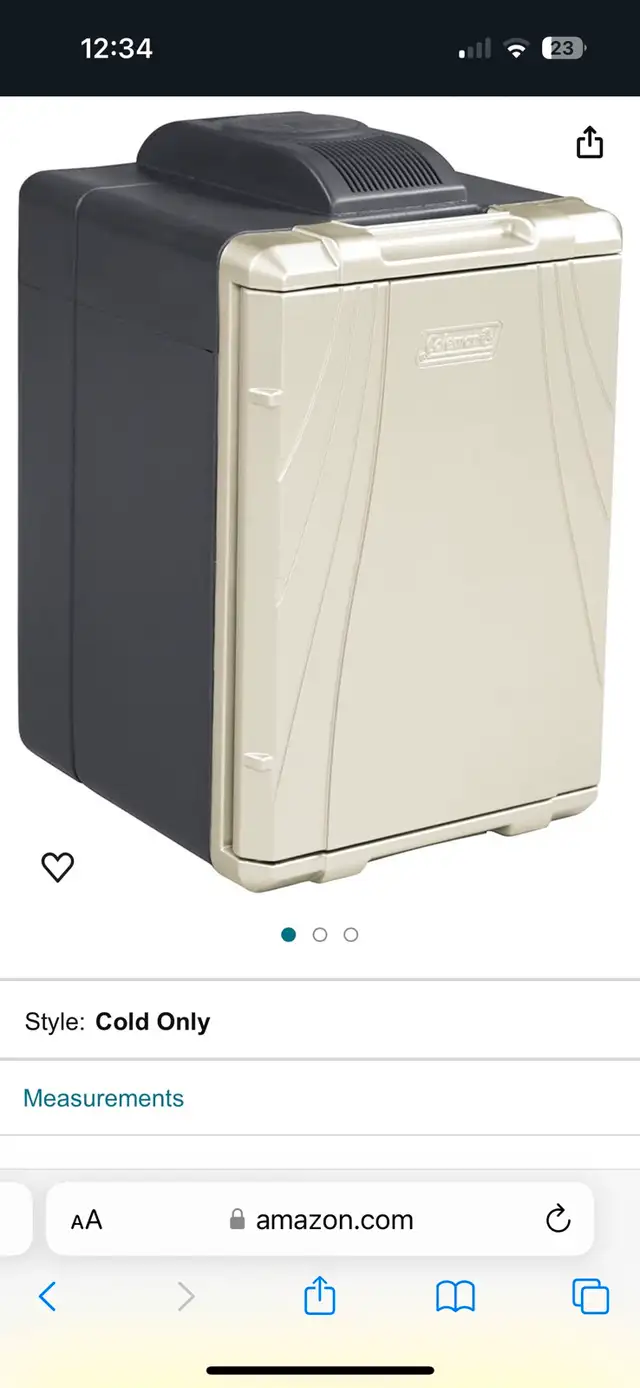The height and width of the screenshot is (1388, 640).
Task: Open the Measurements link
Action: (103, 1098)
